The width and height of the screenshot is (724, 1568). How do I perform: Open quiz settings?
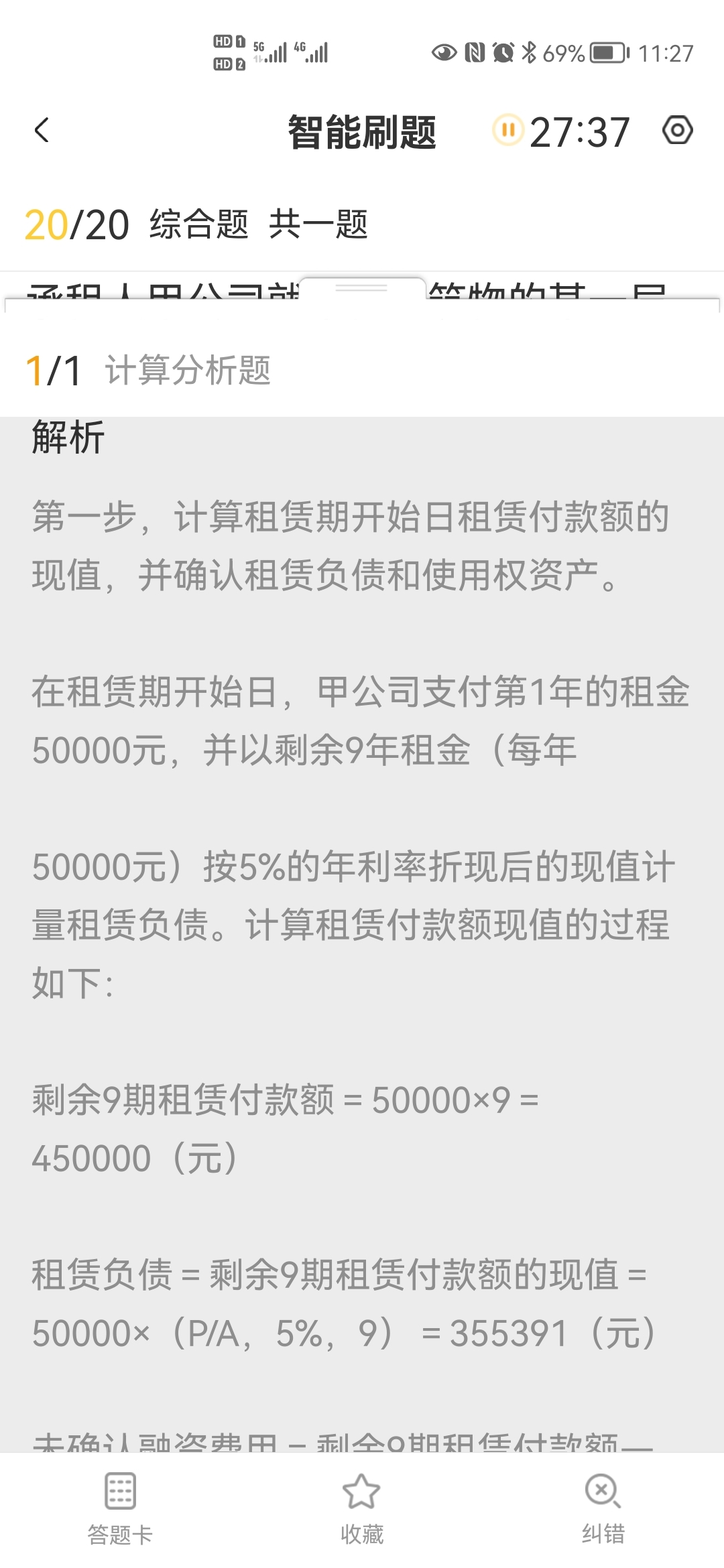(677, 130)
